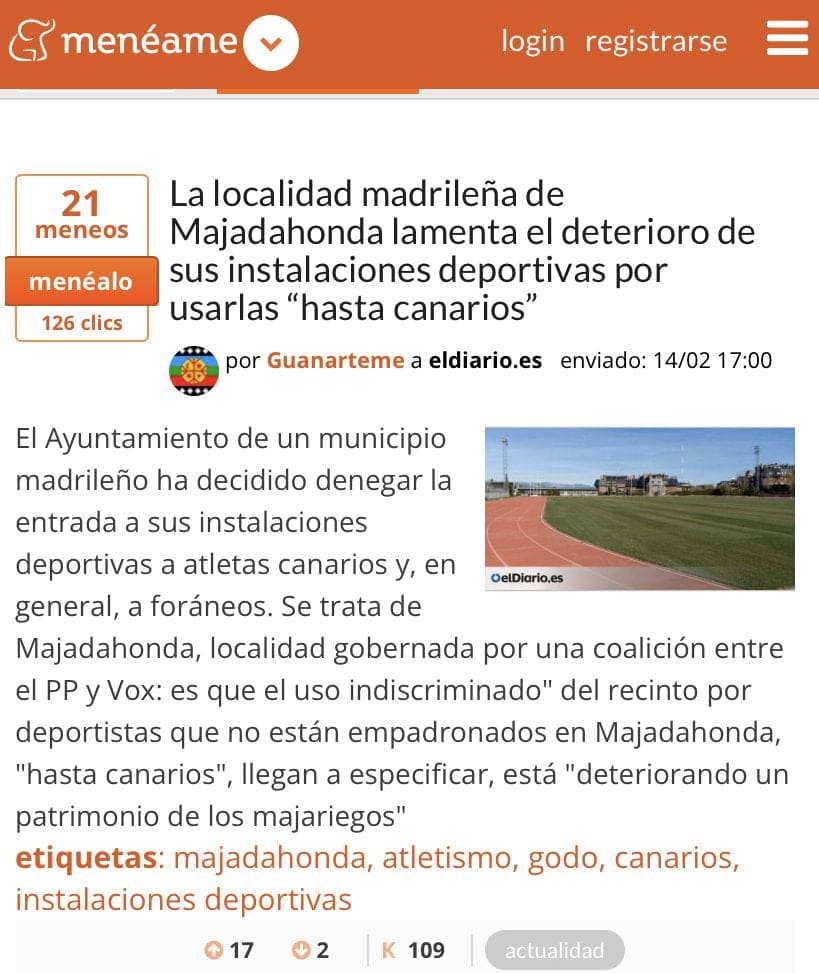View Guanarteme's user profile

pos(336,361)
